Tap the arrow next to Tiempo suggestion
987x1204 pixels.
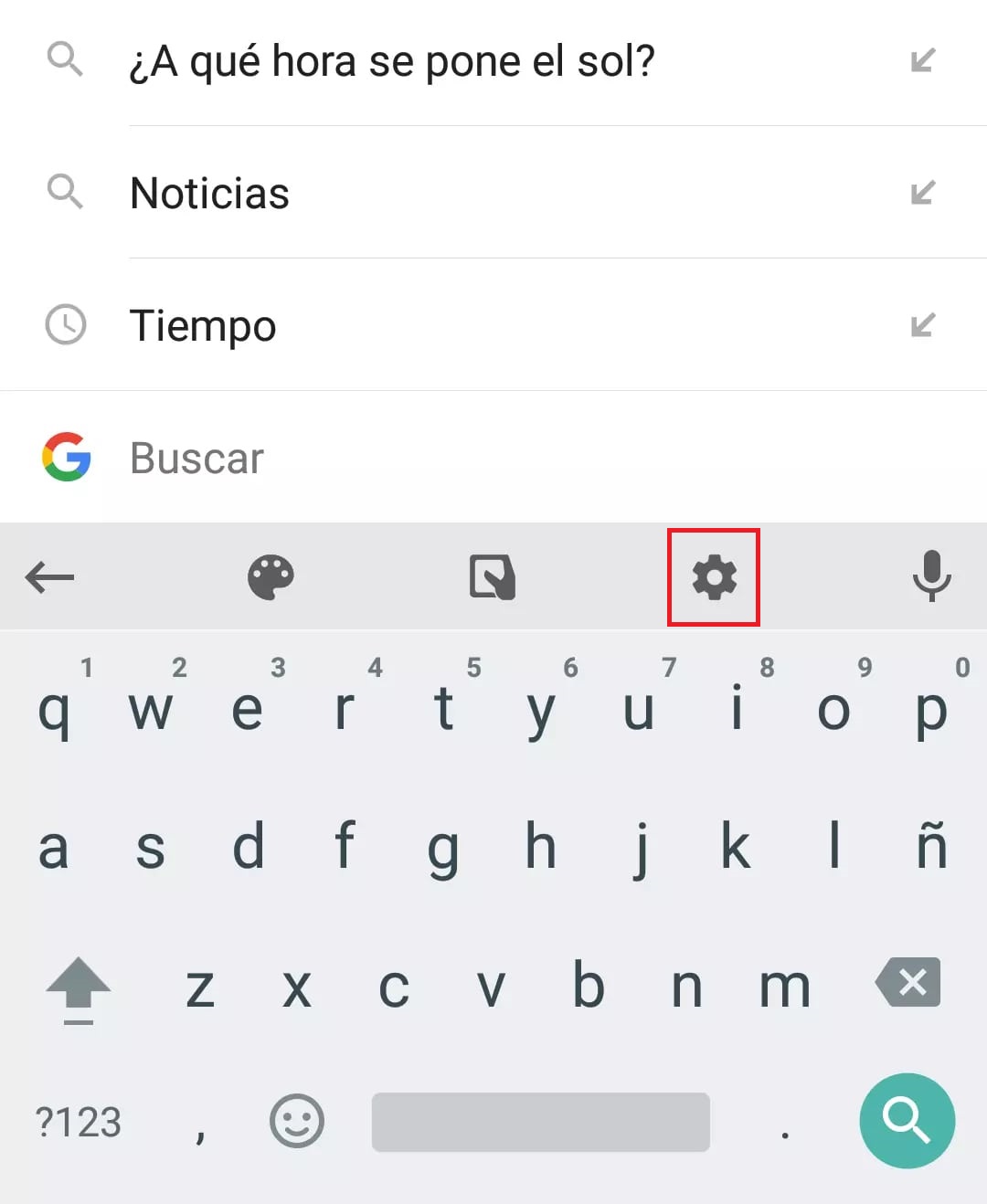(924, 325)
